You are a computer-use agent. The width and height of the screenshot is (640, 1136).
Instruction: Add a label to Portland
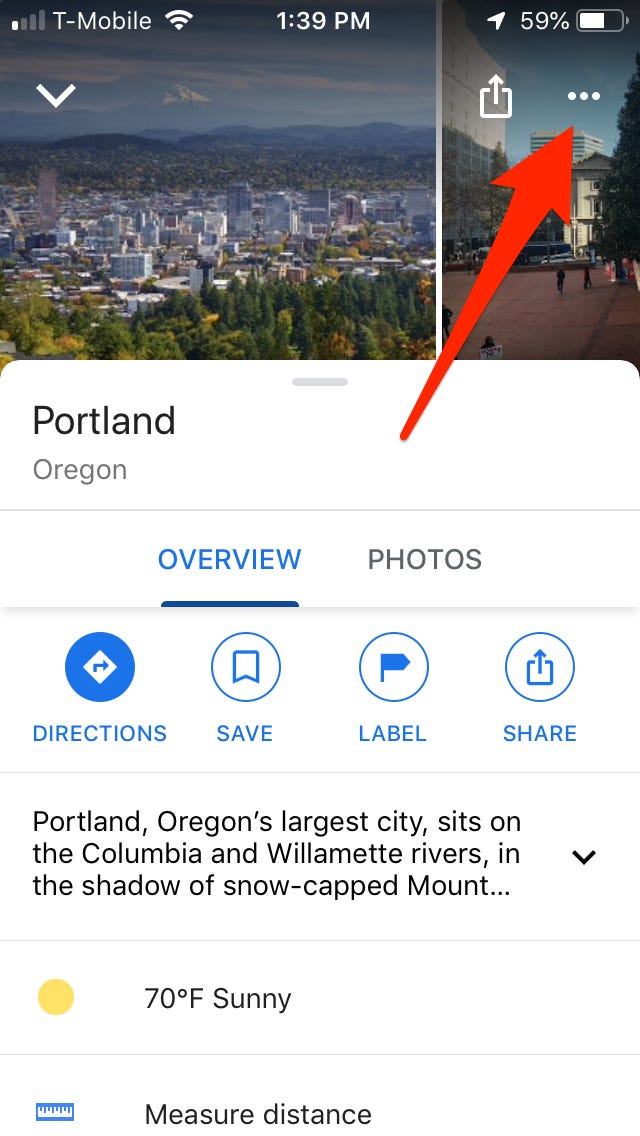click(x=393, y=668)
